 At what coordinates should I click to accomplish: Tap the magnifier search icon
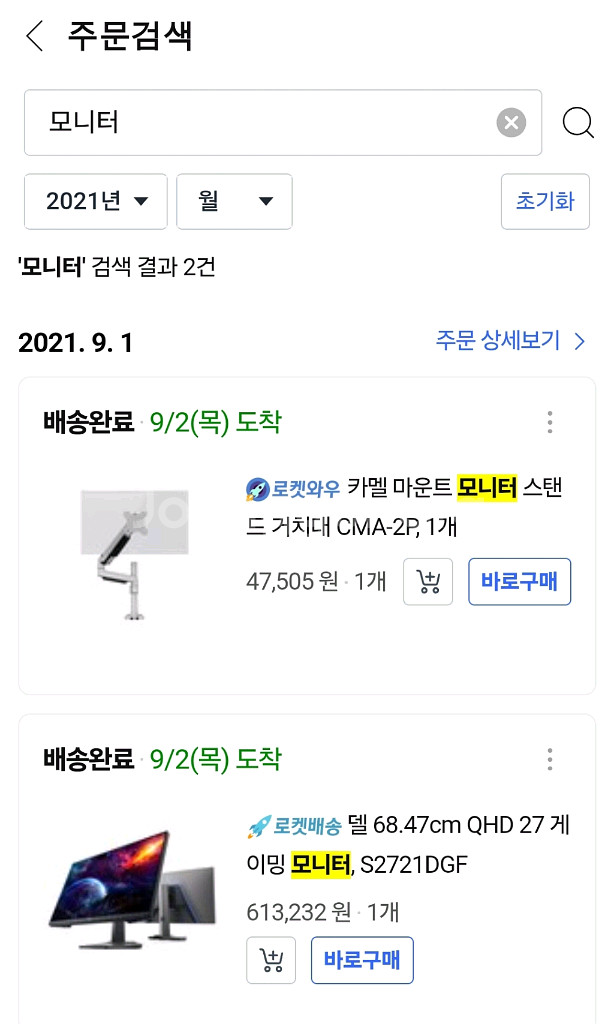(x=578, y=122)
